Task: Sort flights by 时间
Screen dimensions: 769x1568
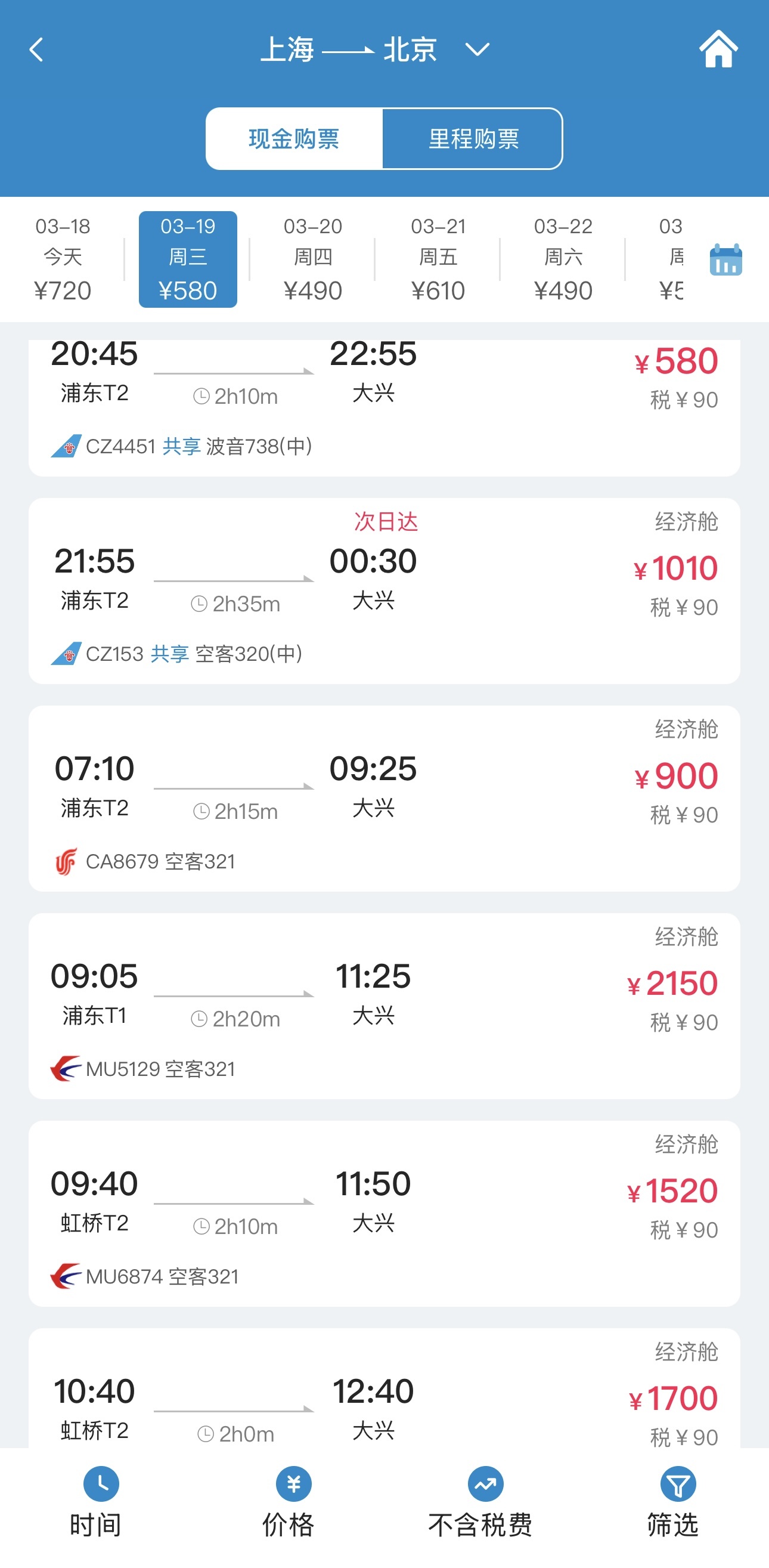Action: point(96,1502)
